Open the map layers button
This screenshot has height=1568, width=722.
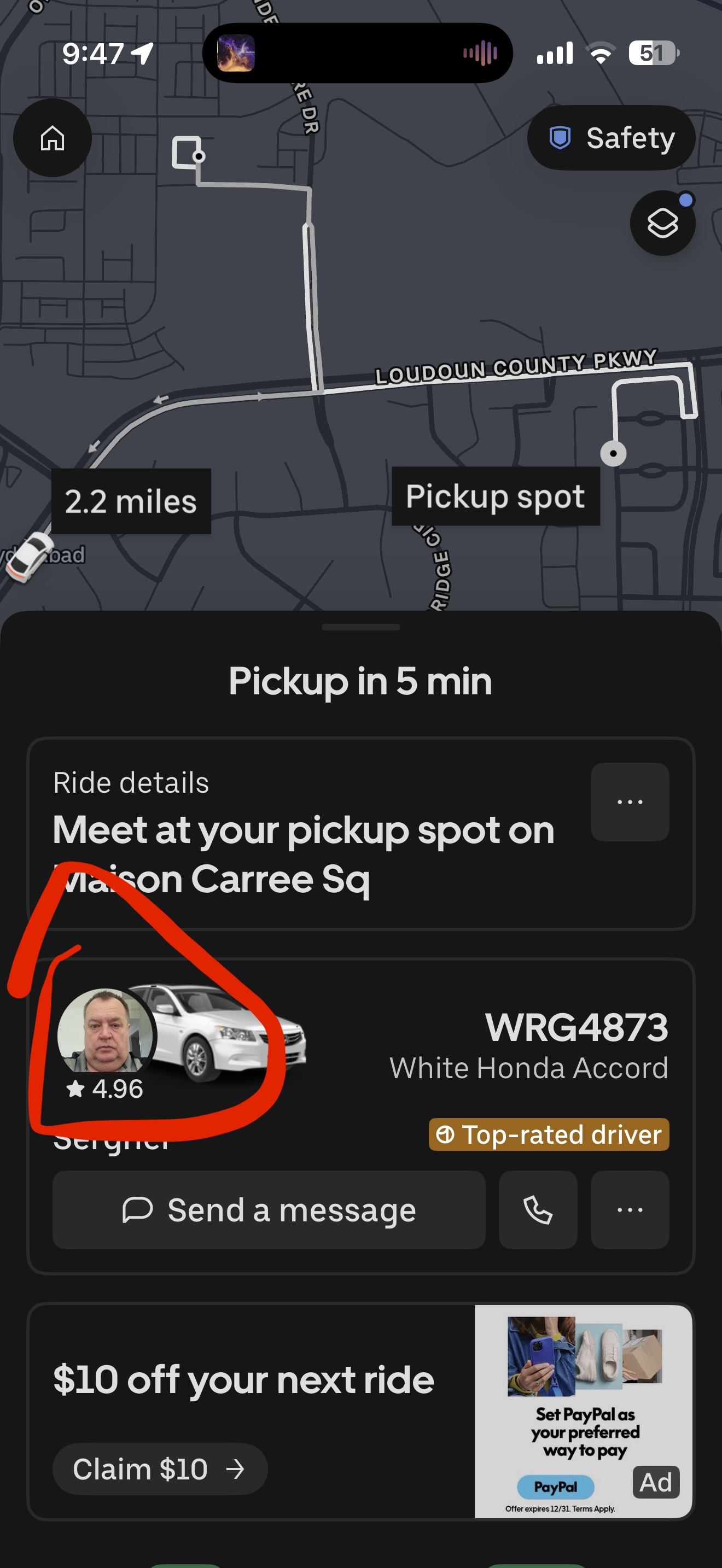[662, 224]
